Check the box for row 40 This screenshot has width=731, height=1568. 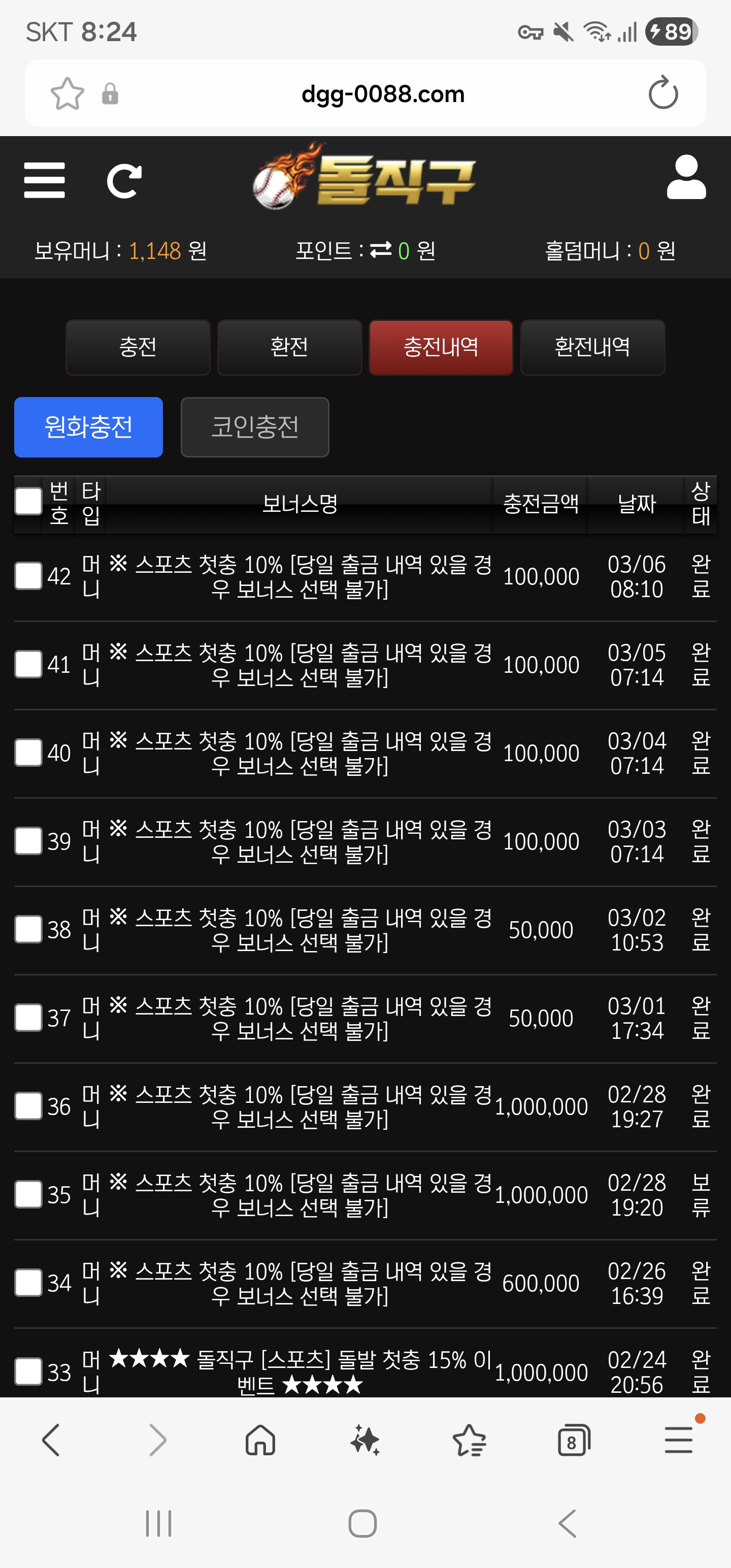tap(28, 753)
